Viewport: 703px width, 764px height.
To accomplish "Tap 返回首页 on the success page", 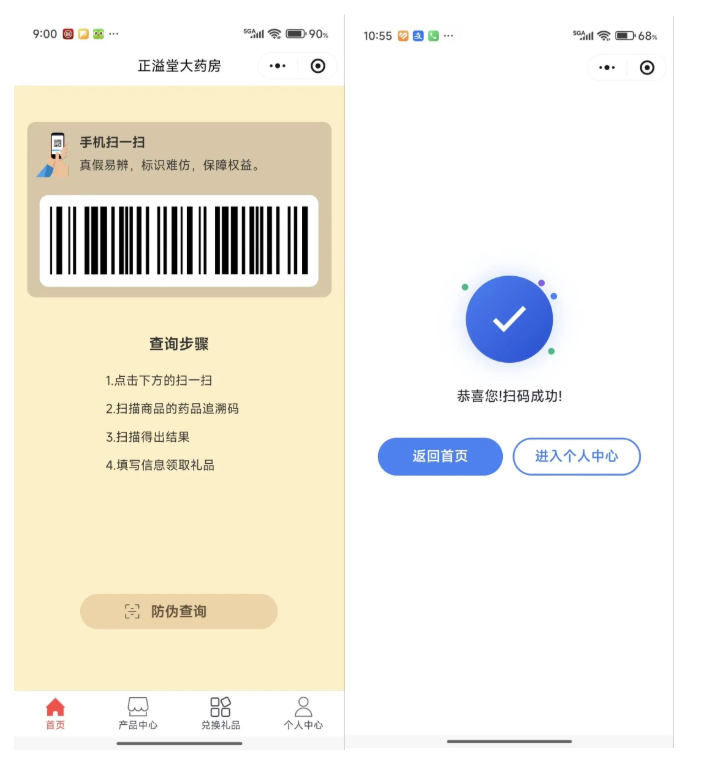I will click(440, 456).
